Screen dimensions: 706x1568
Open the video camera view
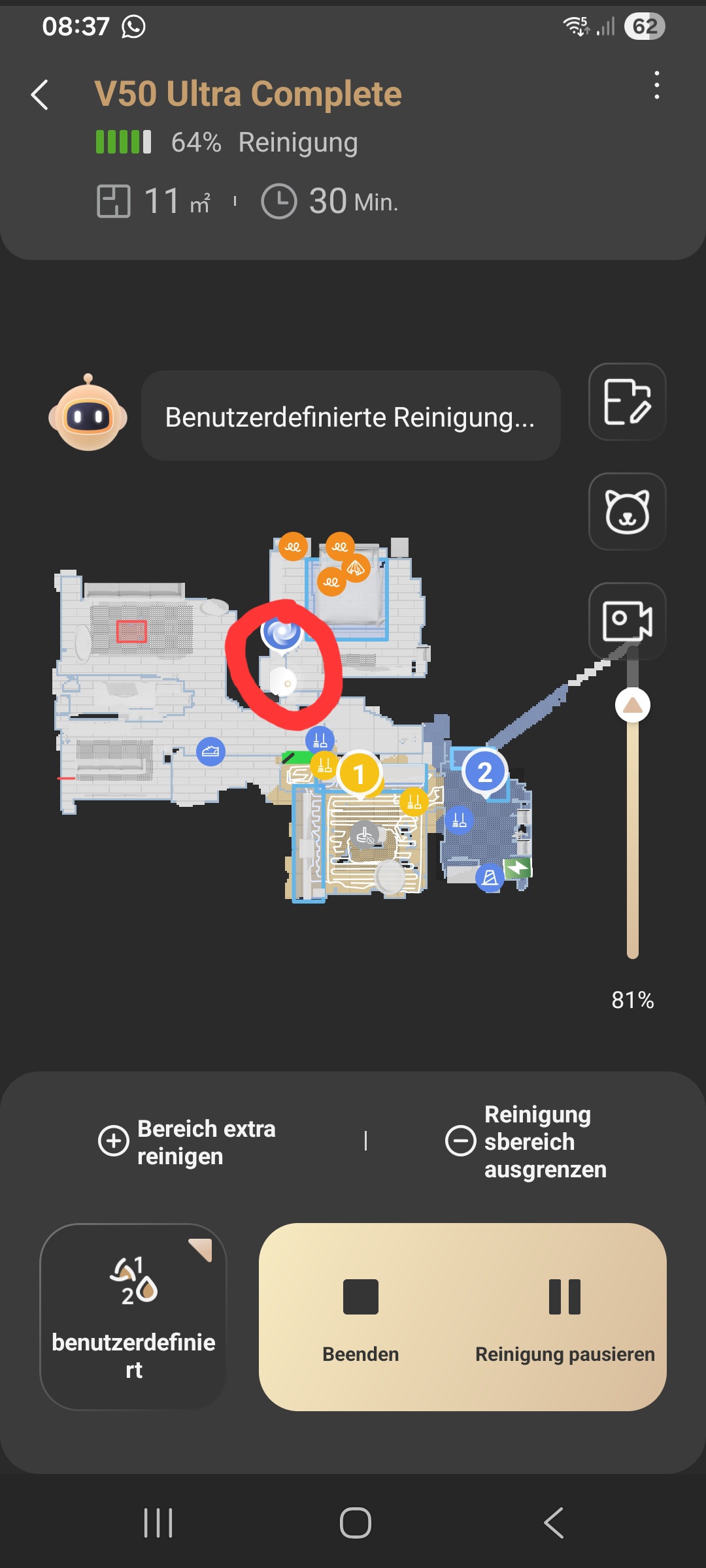(x=628, y=621)
